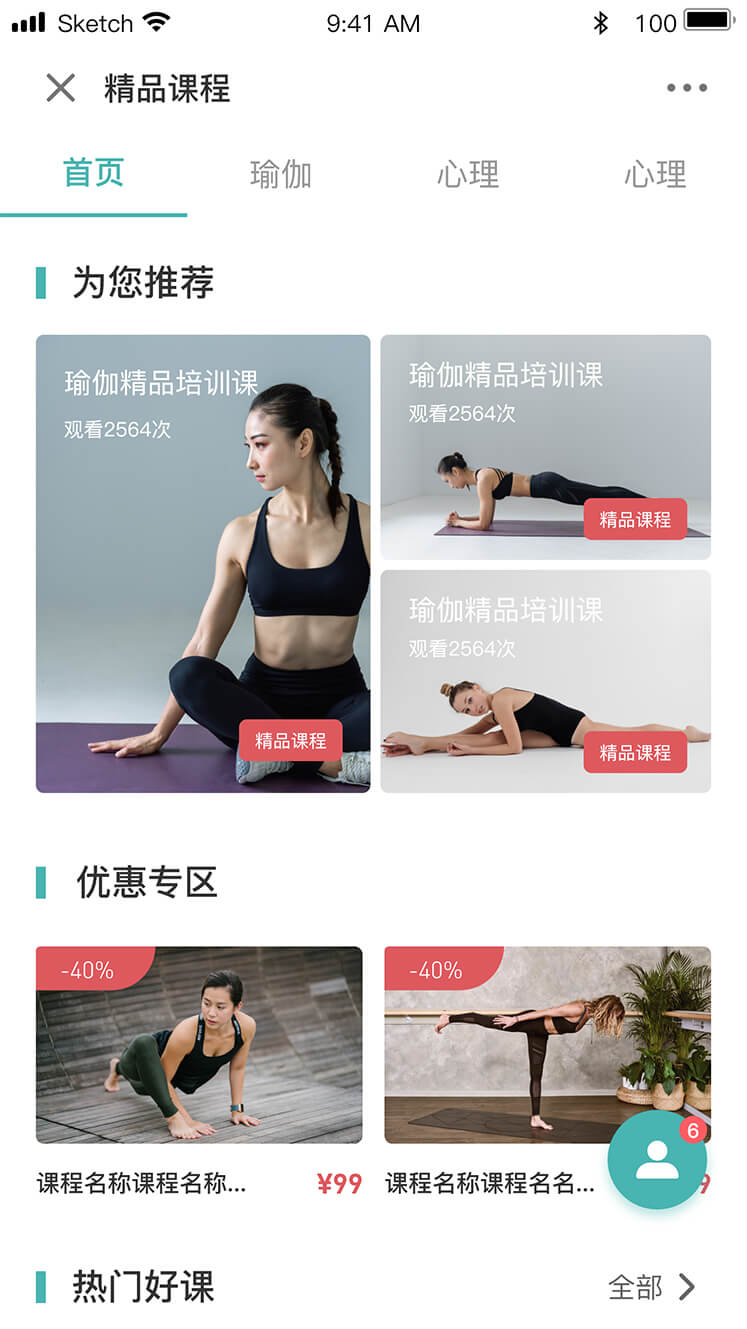Close the 精品课程 page
The width and height of the screenshot is (747, 1329).
(61, 88)
